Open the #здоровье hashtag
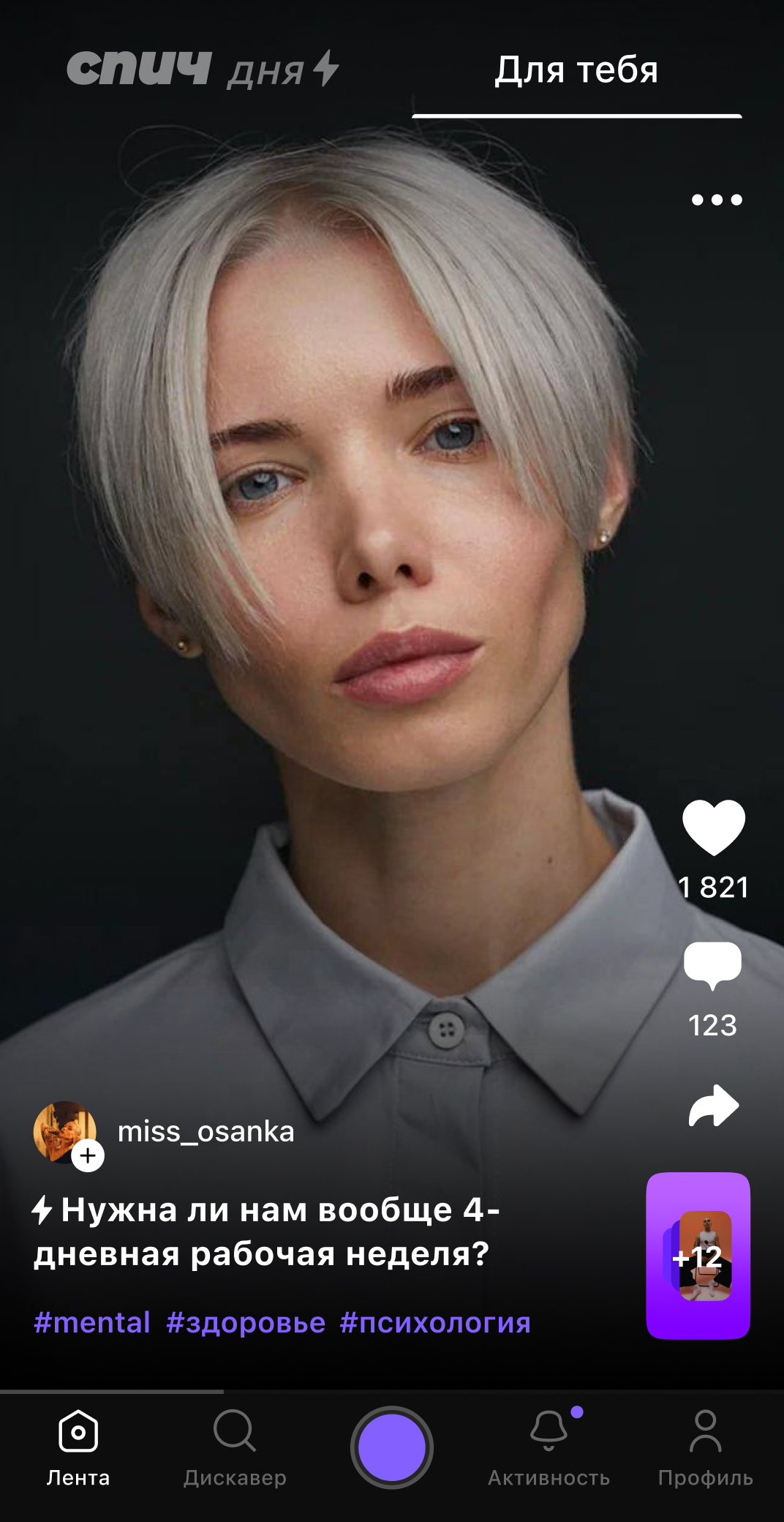Image resolution: width=784 pixels, height=1522 pixels. pos(246,1323)
